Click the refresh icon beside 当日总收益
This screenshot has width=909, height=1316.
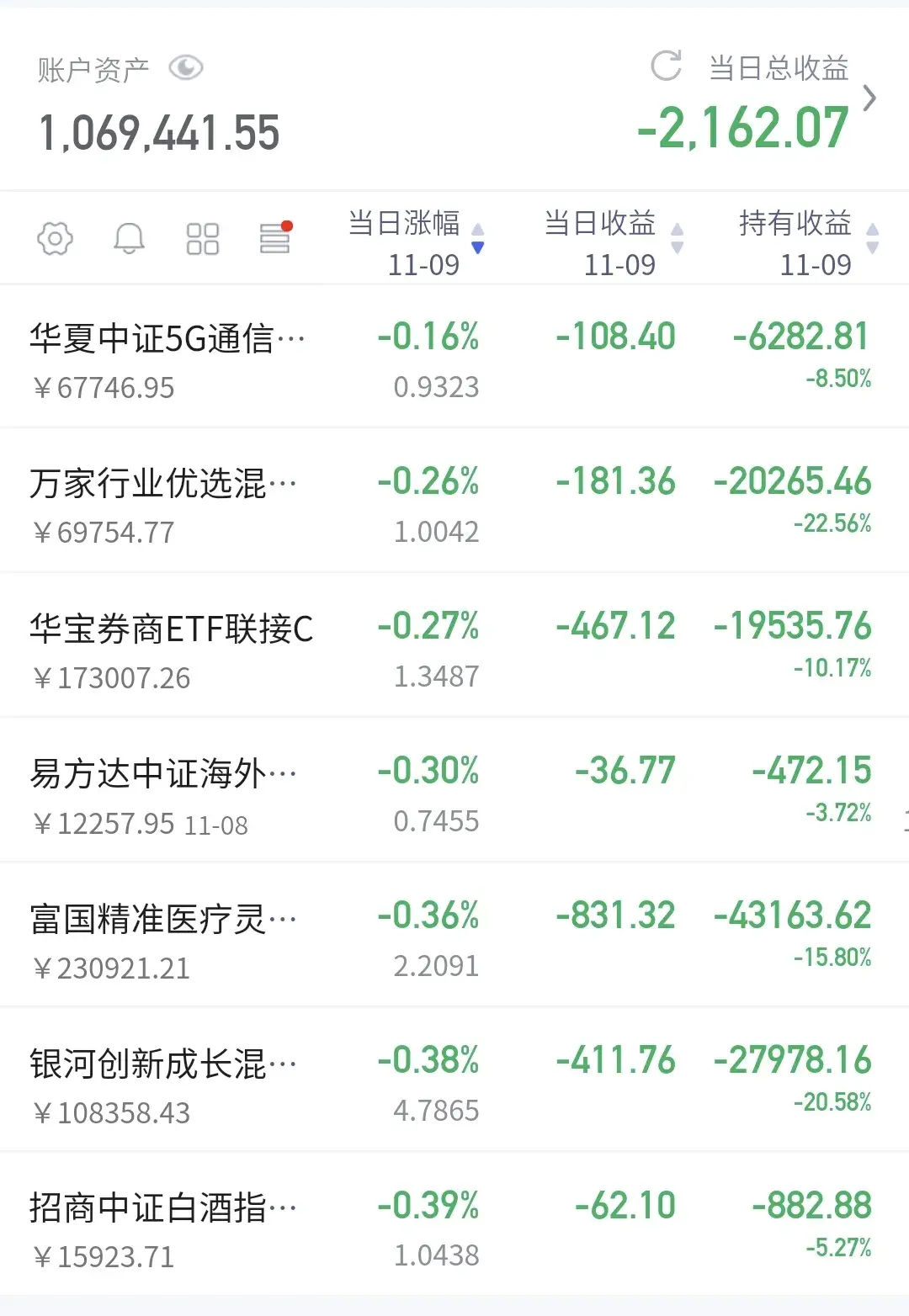[666, 66]
